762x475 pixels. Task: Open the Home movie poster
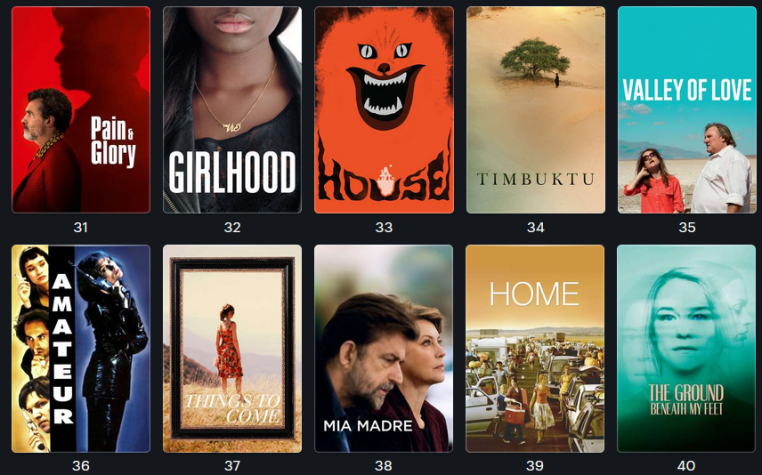point(535,348)
